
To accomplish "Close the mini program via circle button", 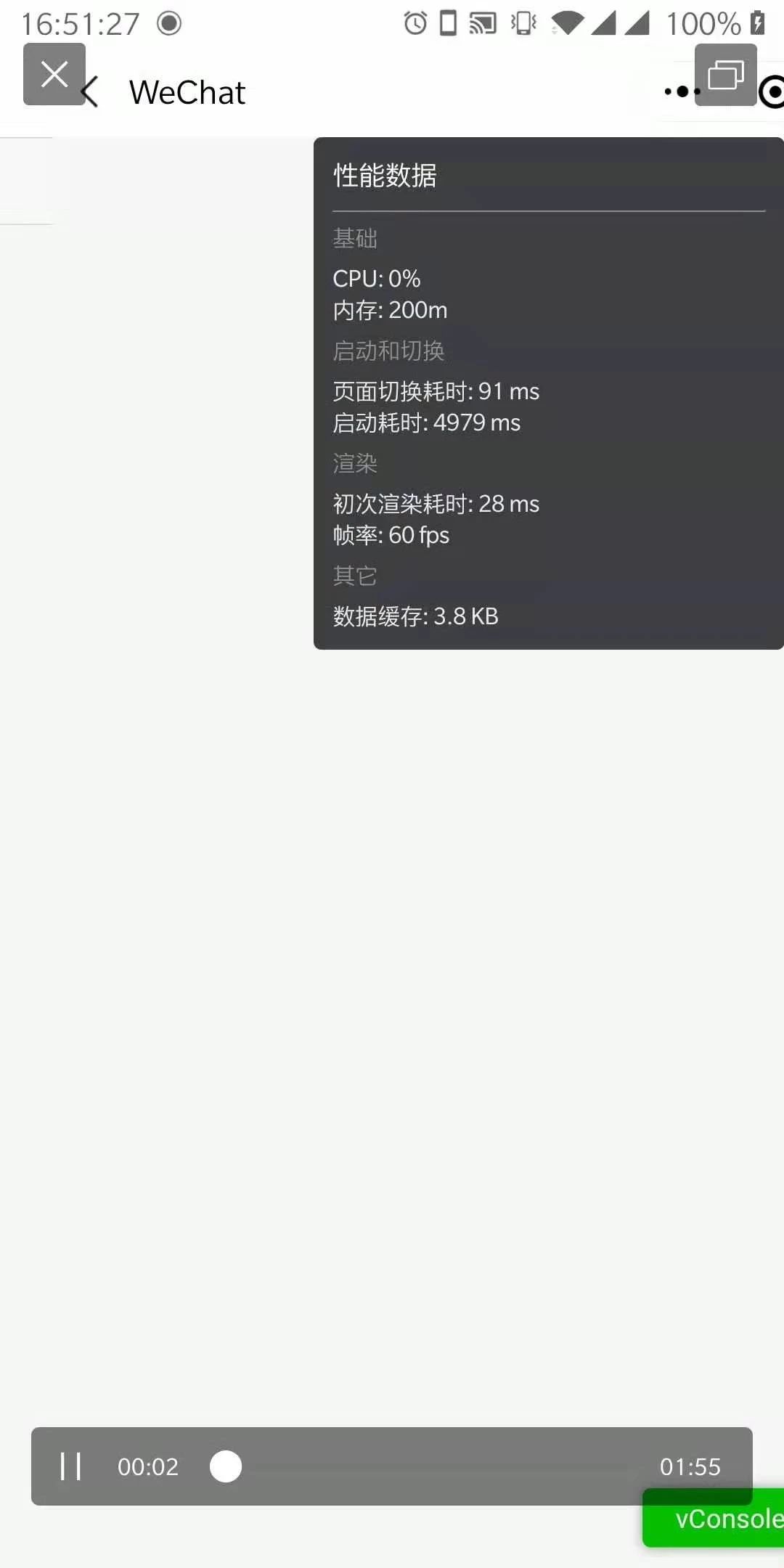I will click(x=772, y=91).
